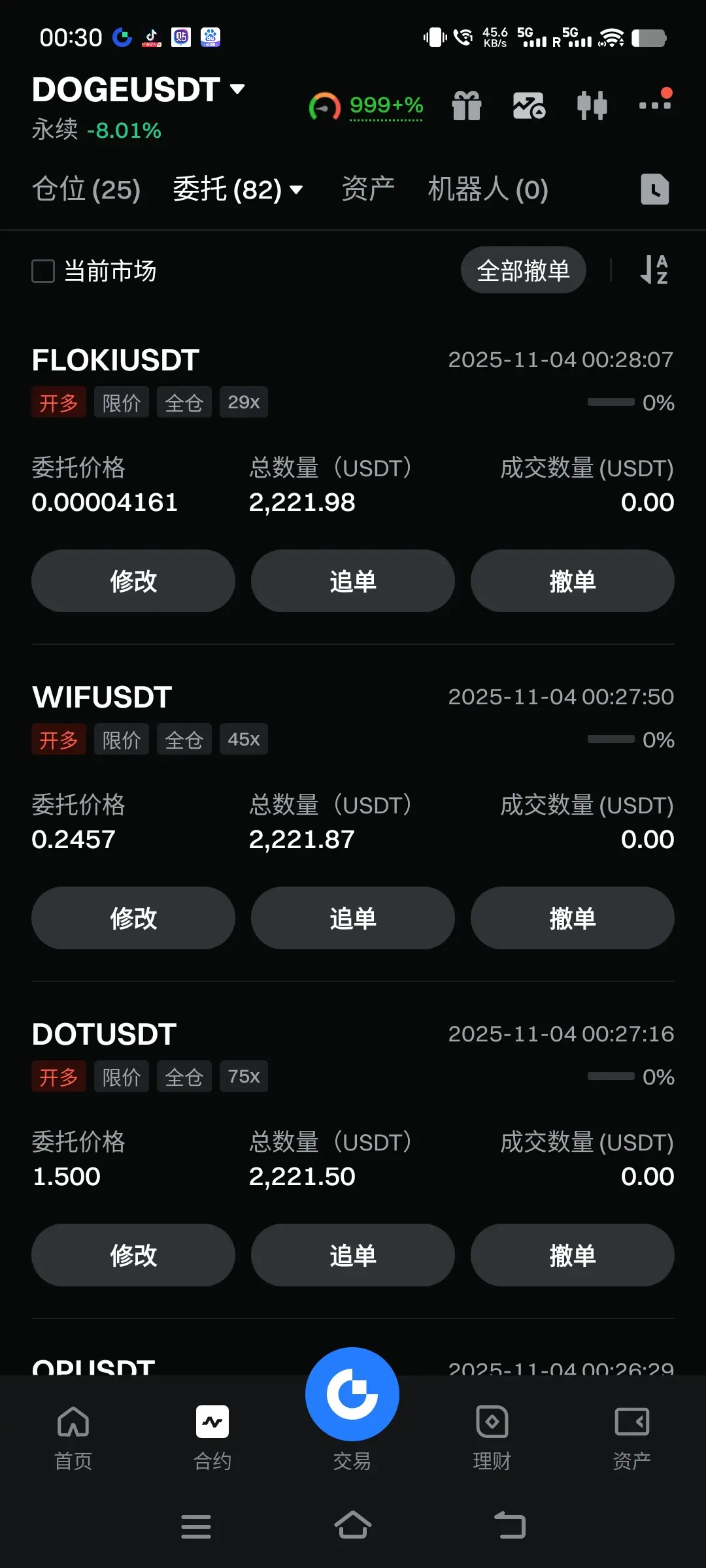Check the 当前市场 checkbox
The height and width of the screenshot is (1568, 706).
[44, 271]
